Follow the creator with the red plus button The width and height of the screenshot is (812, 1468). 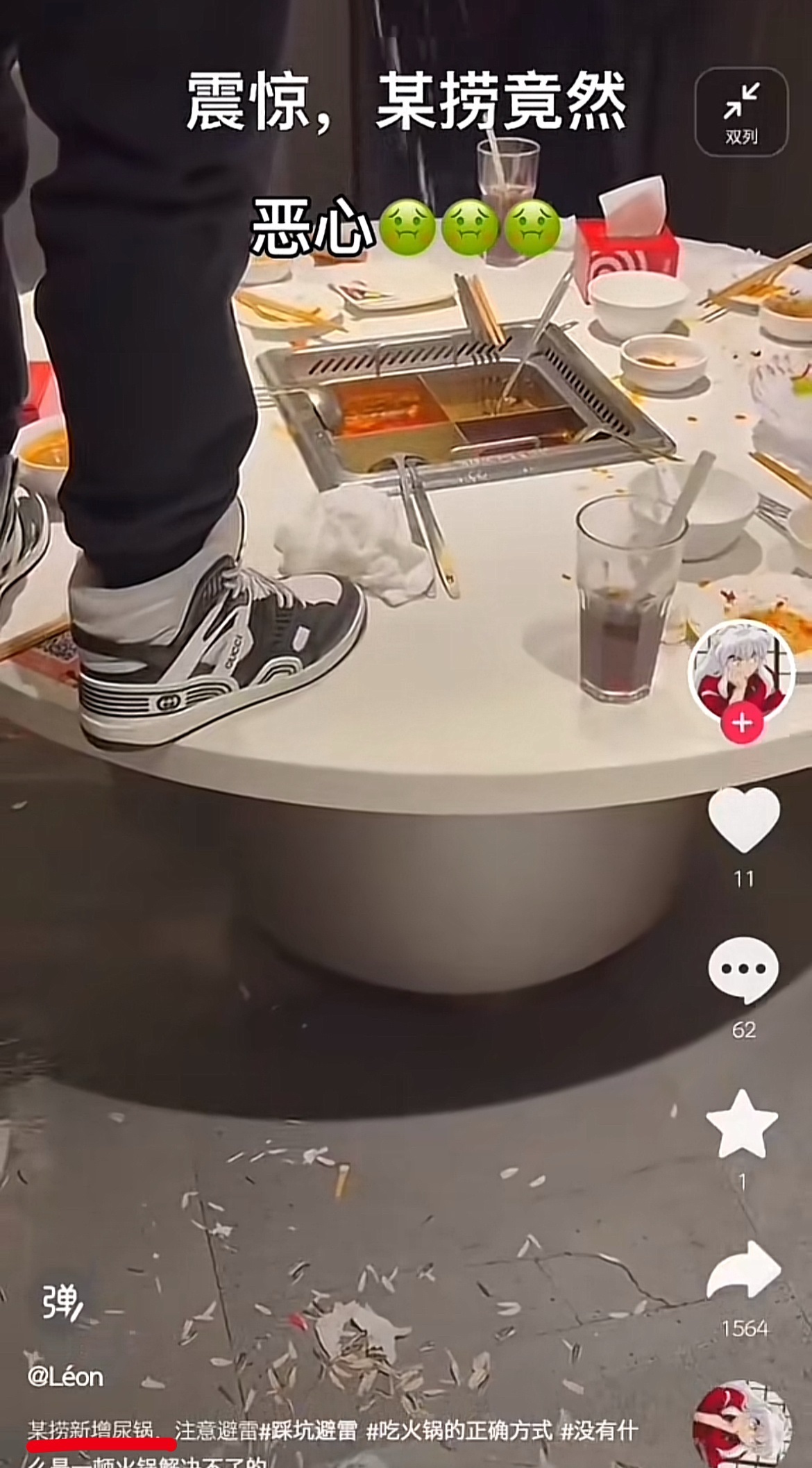coord(742,723)
